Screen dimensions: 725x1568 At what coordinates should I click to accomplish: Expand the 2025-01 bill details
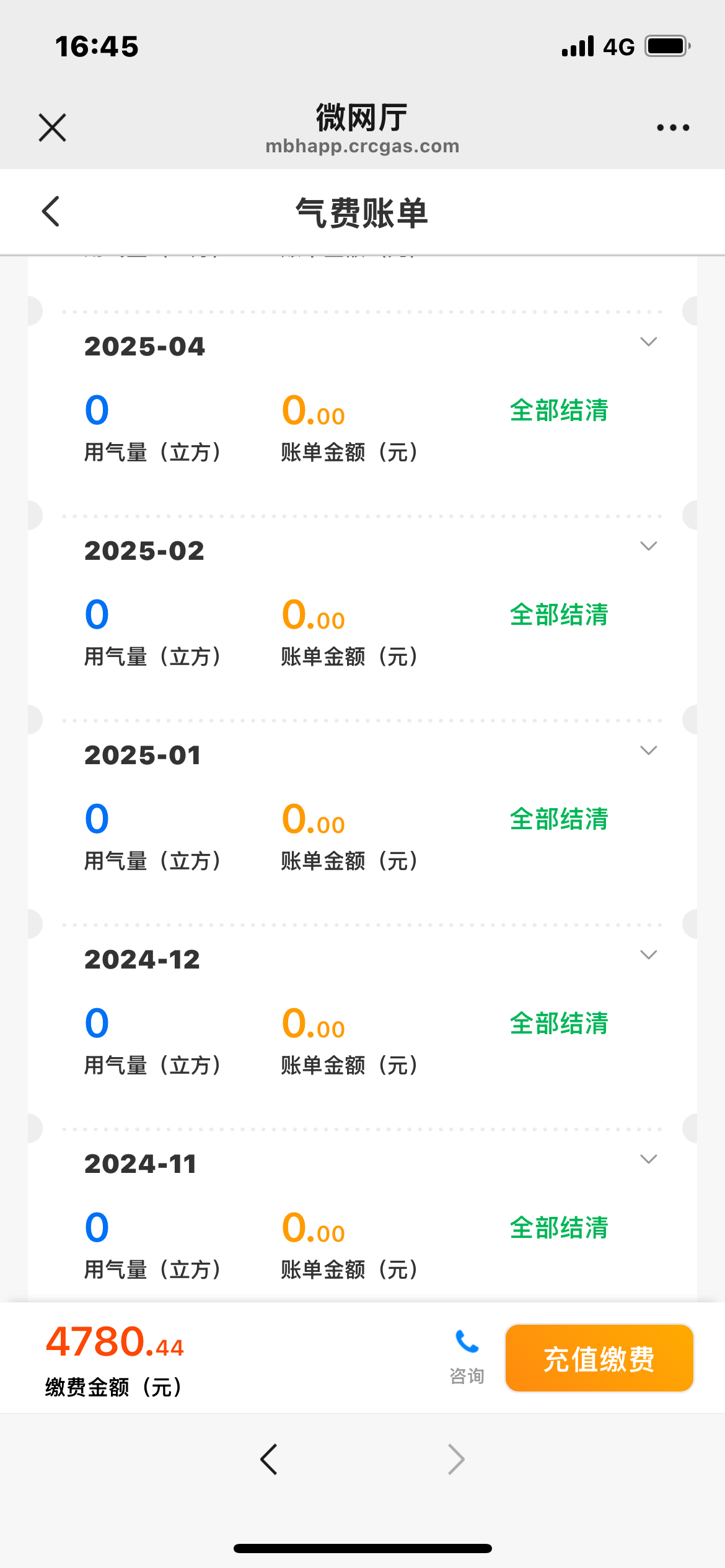click(648, 751)
